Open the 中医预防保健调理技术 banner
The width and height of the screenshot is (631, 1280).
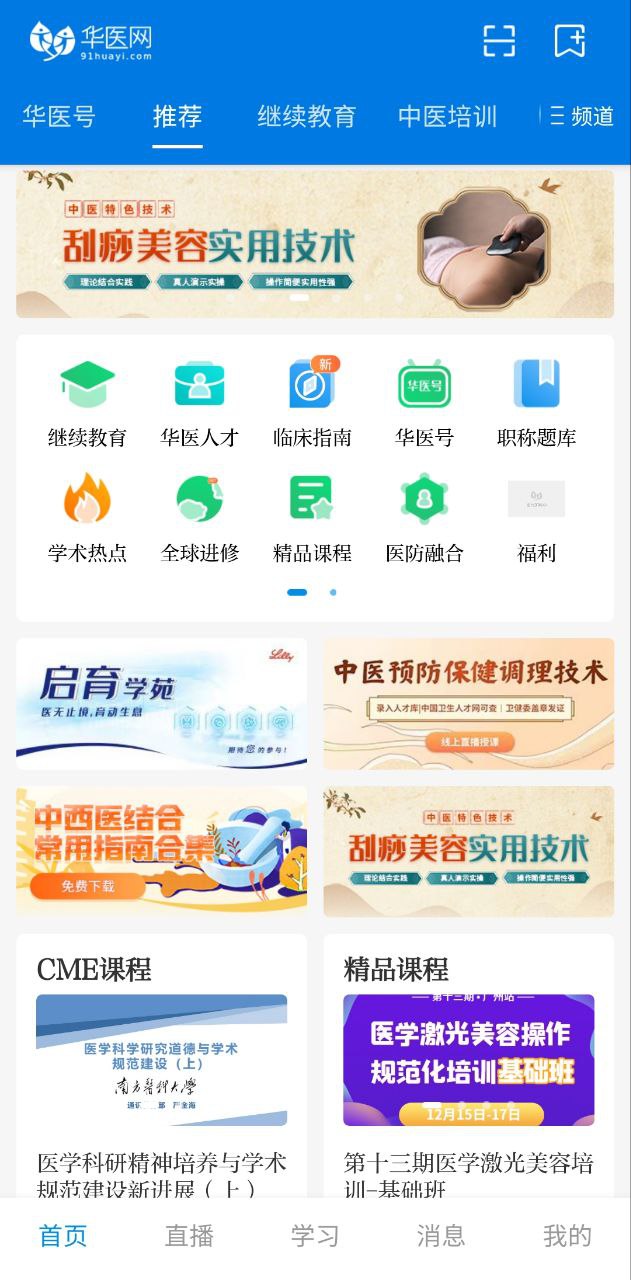point(468,704)
